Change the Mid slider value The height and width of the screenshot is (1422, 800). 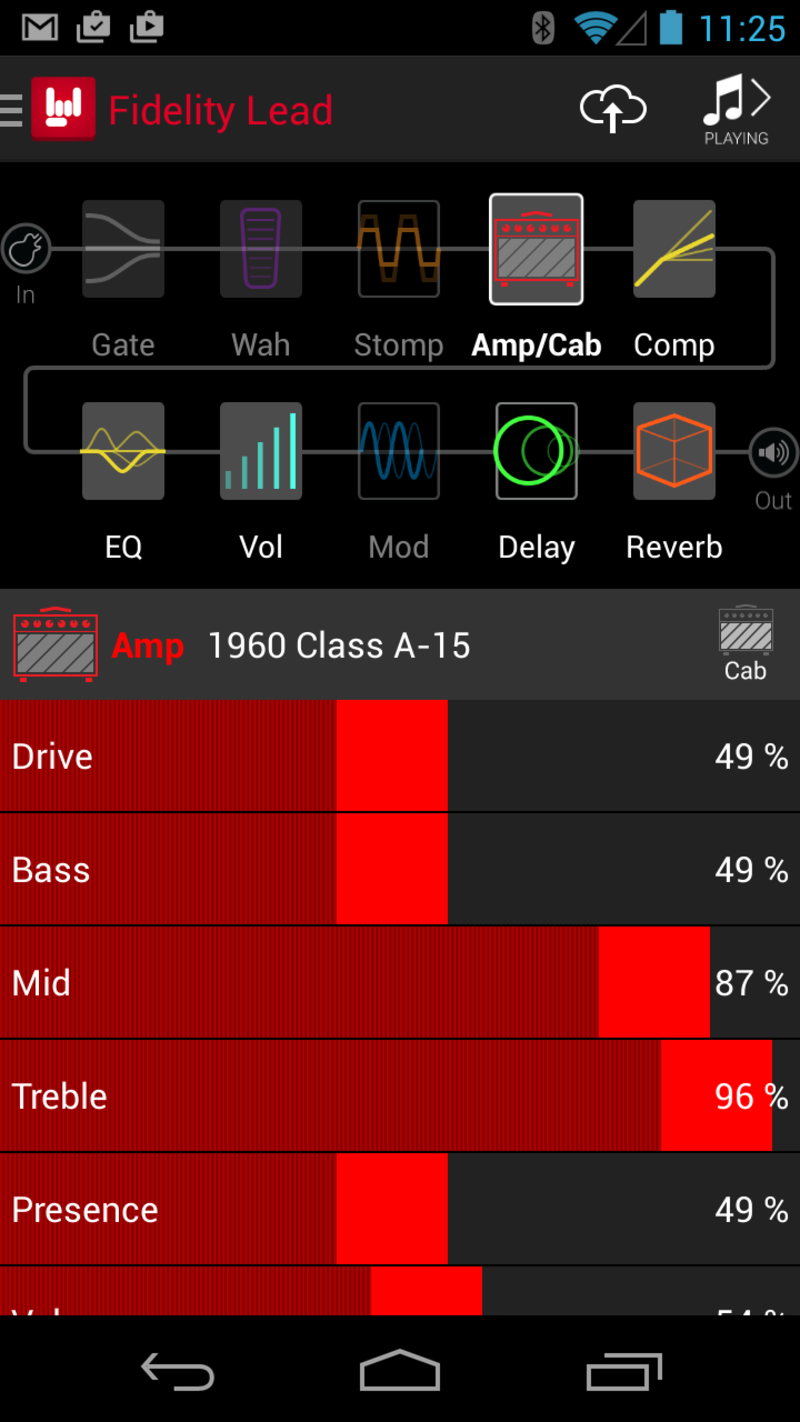point(400,982)
